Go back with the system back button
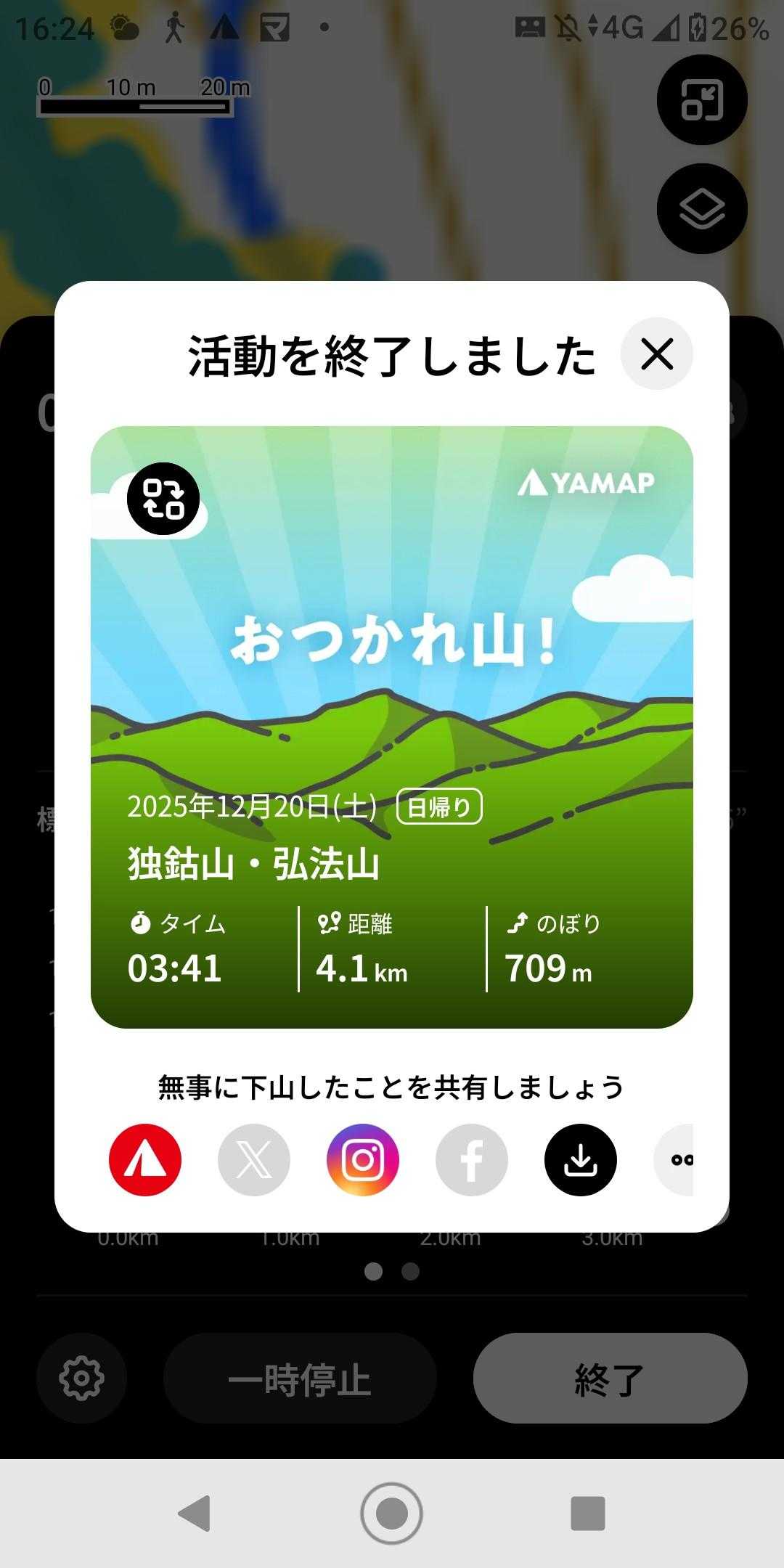Screen dimensions: 784x1568 click(x=195, y=1514)
